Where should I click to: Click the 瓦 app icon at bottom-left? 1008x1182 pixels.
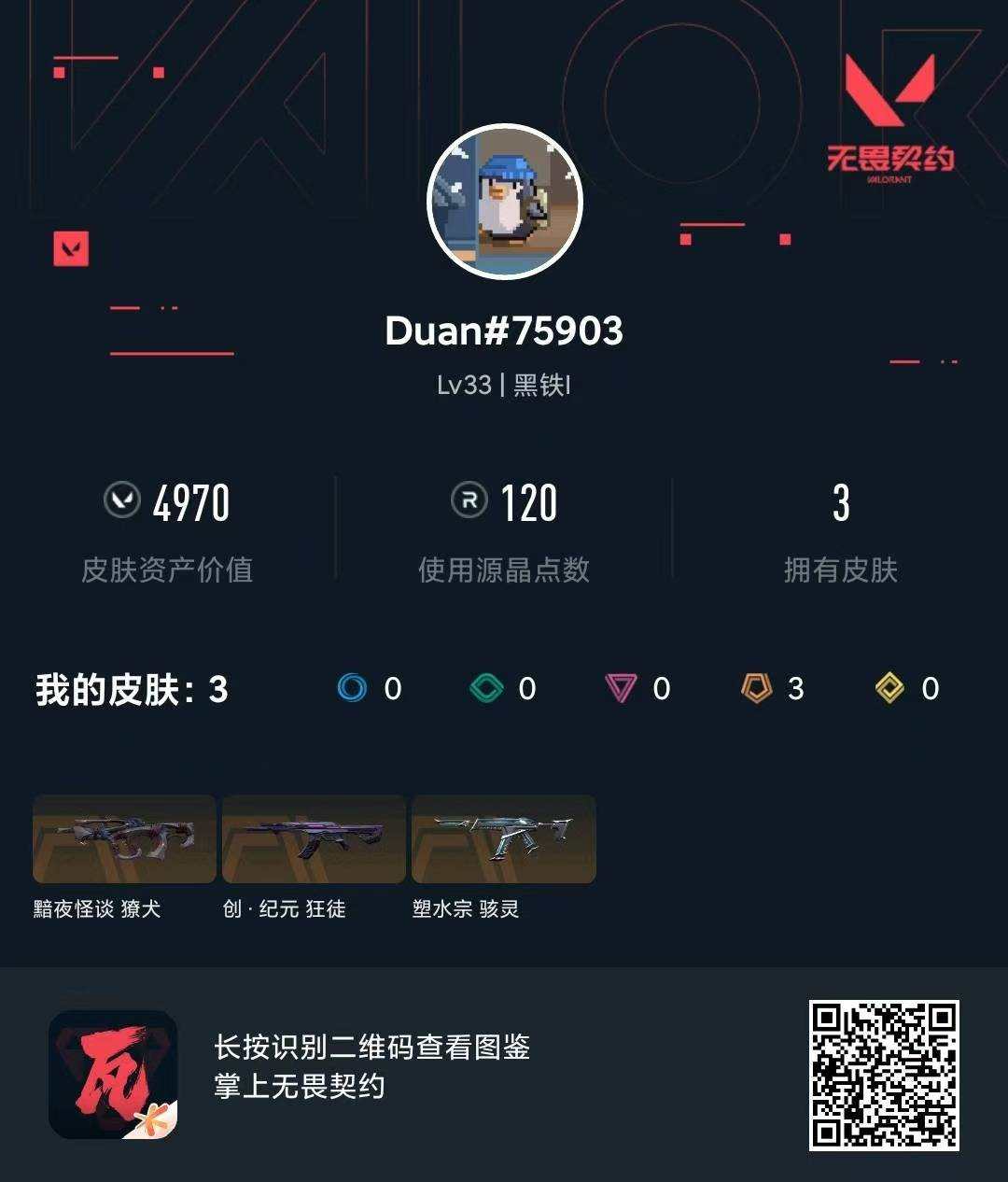[x=112, y=1076]
